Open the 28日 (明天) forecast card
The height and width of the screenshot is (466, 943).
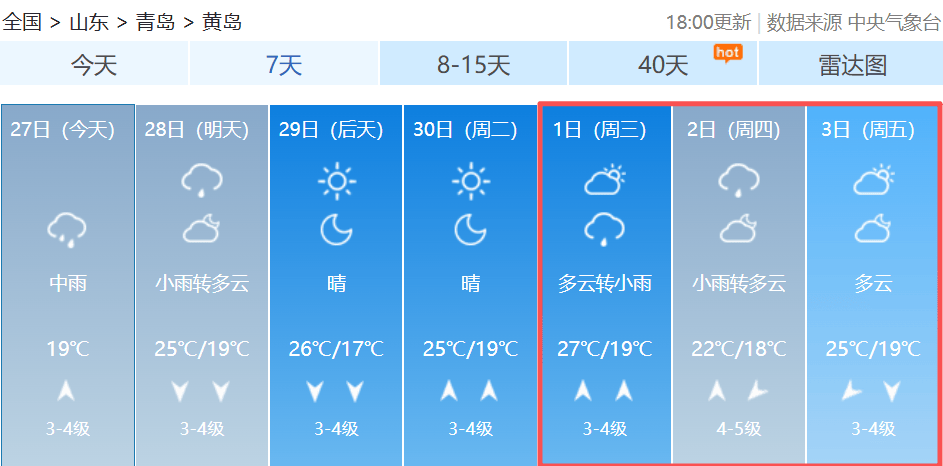point(201,284)
